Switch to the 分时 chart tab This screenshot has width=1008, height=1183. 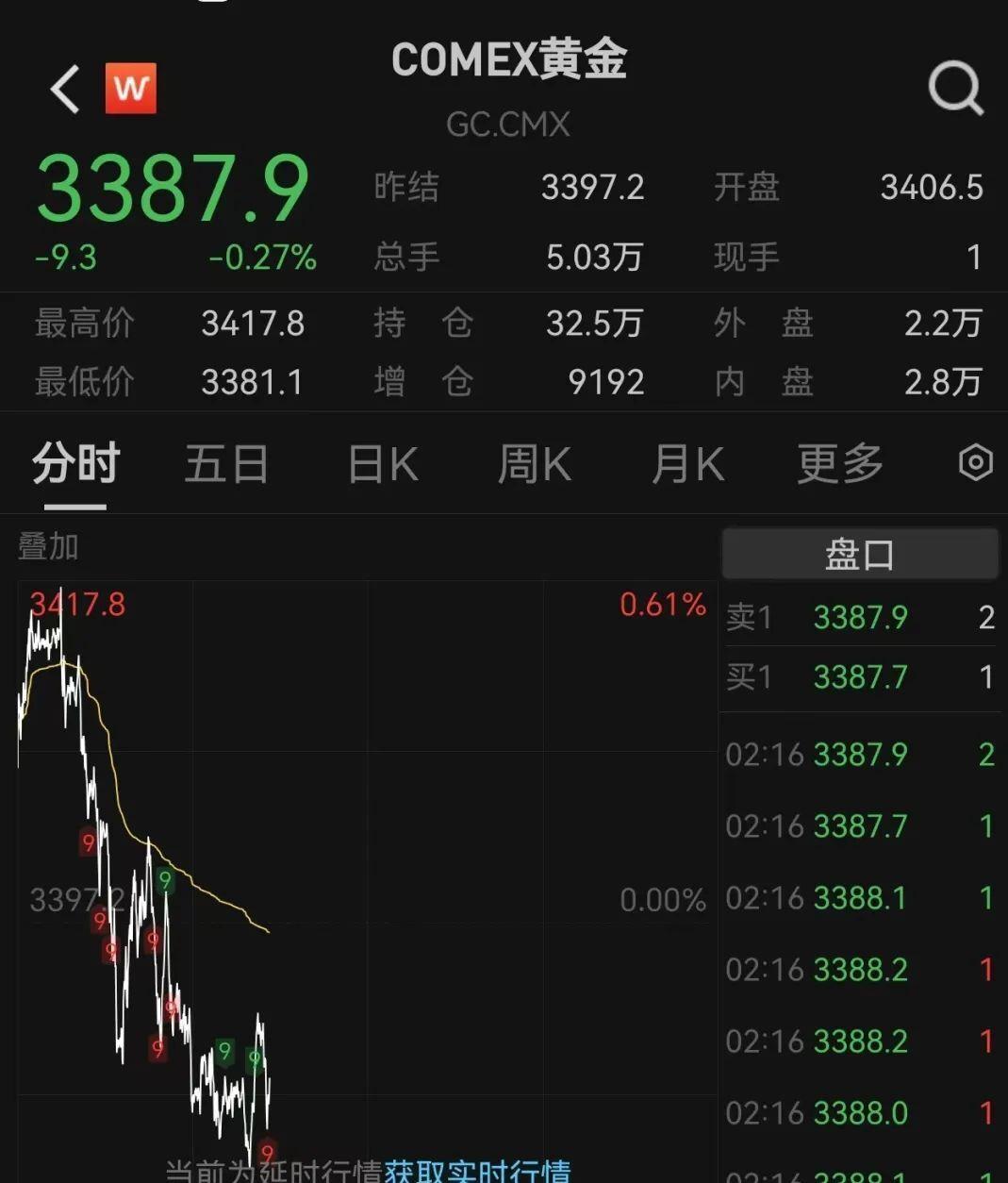pyautogui.click(x=75, y=464)
